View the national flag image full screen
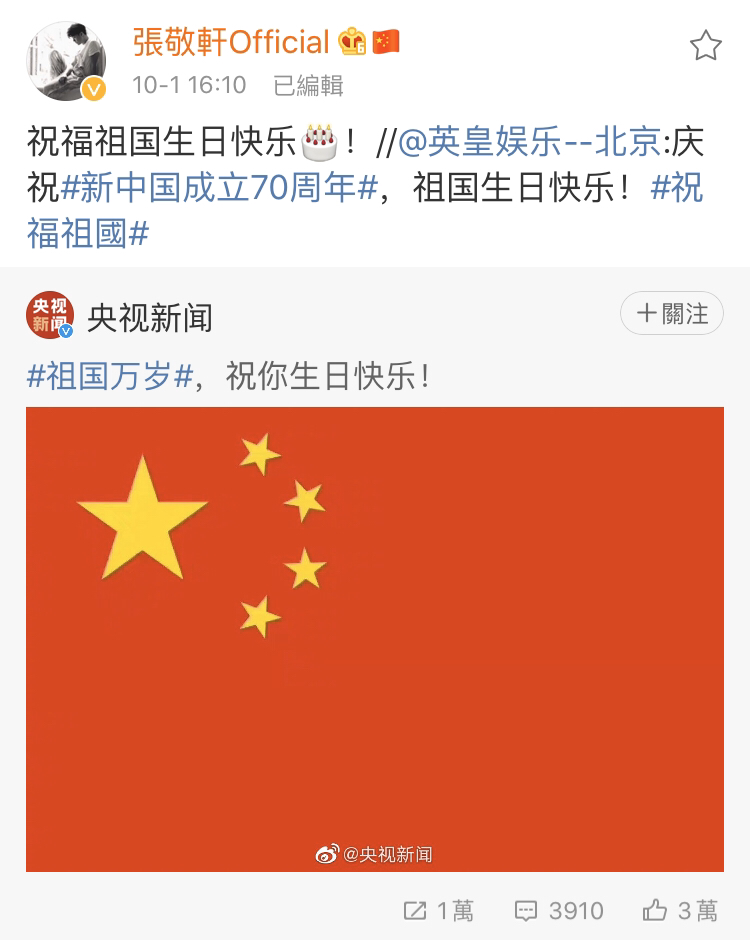This screenshot has width=750, height=940. pyautogui.click(x=375, y=639)
